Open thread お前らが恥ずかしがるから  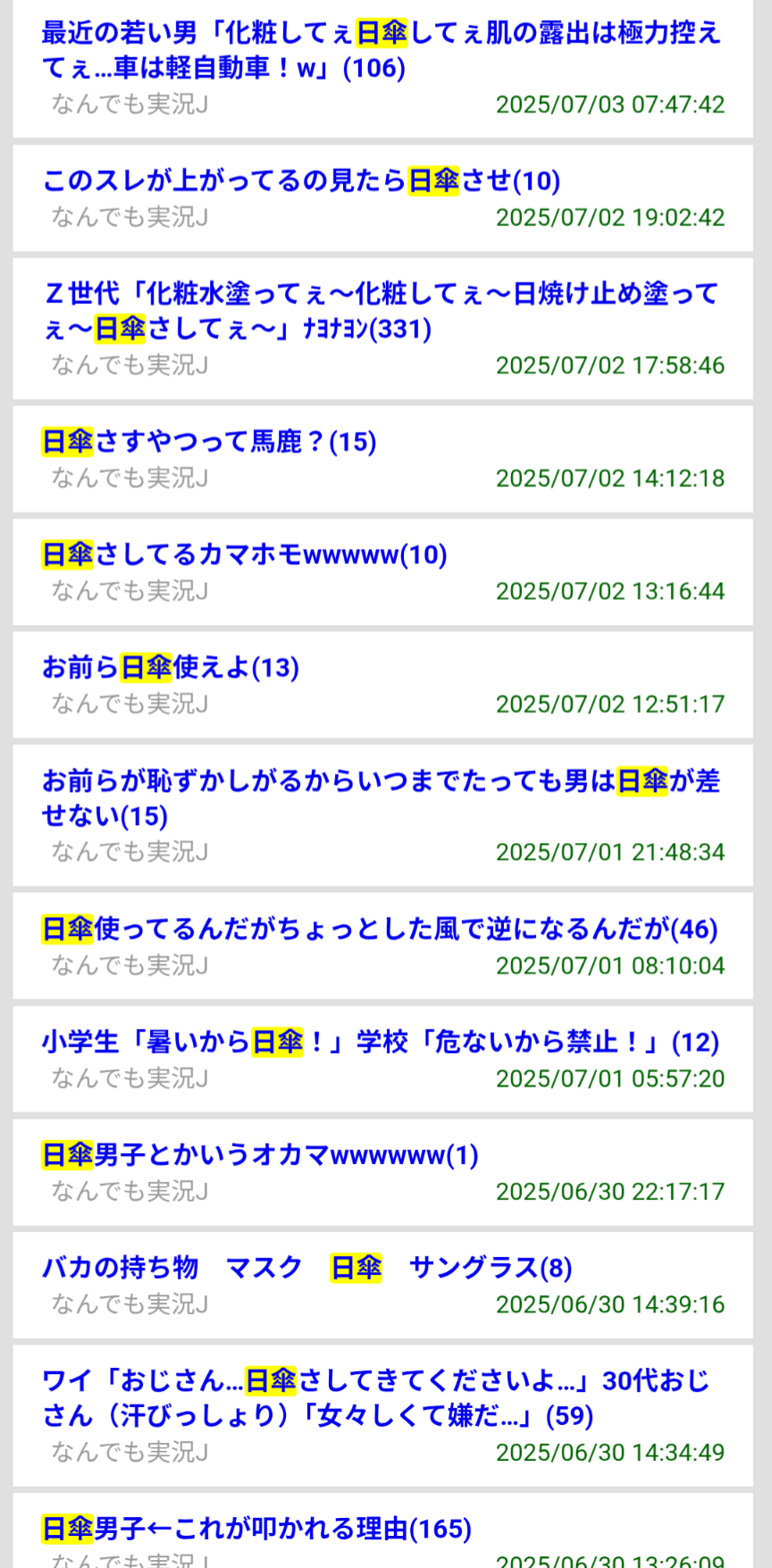coord(381,798)
